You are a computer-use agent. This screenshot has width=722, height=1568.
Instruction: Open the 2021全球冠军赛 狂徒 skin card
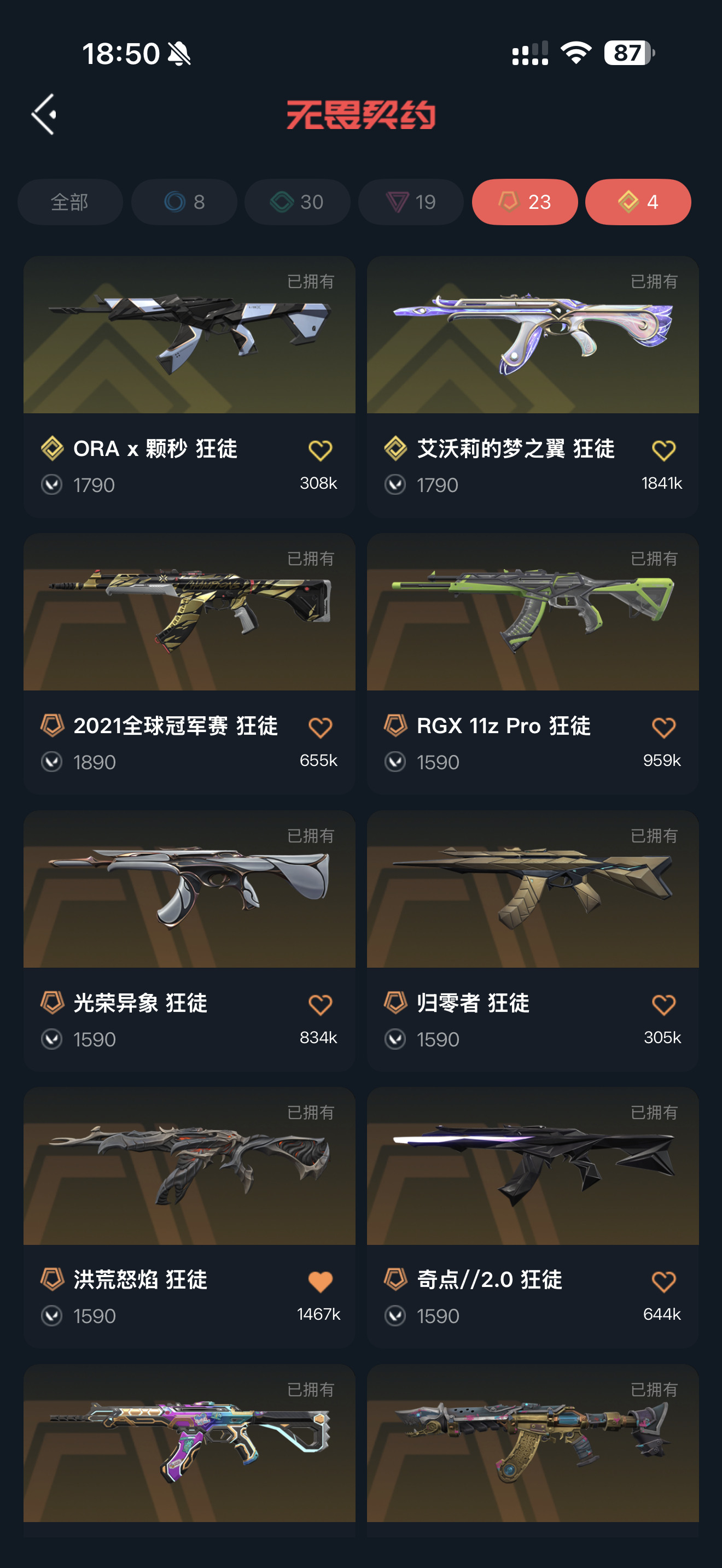[x=189, y=664]
